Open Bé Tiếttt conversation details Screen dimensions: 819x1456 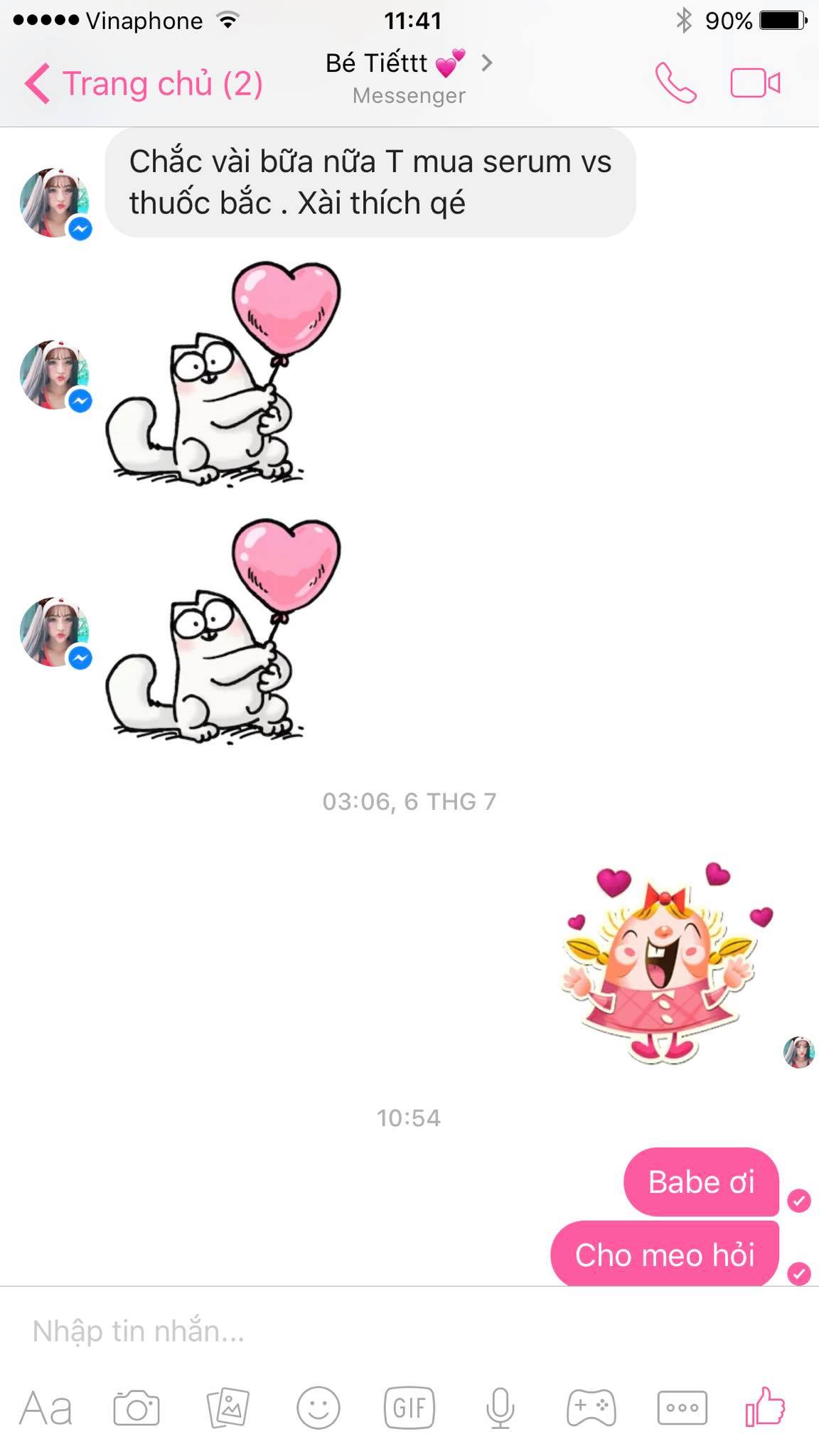click(409, 75)
